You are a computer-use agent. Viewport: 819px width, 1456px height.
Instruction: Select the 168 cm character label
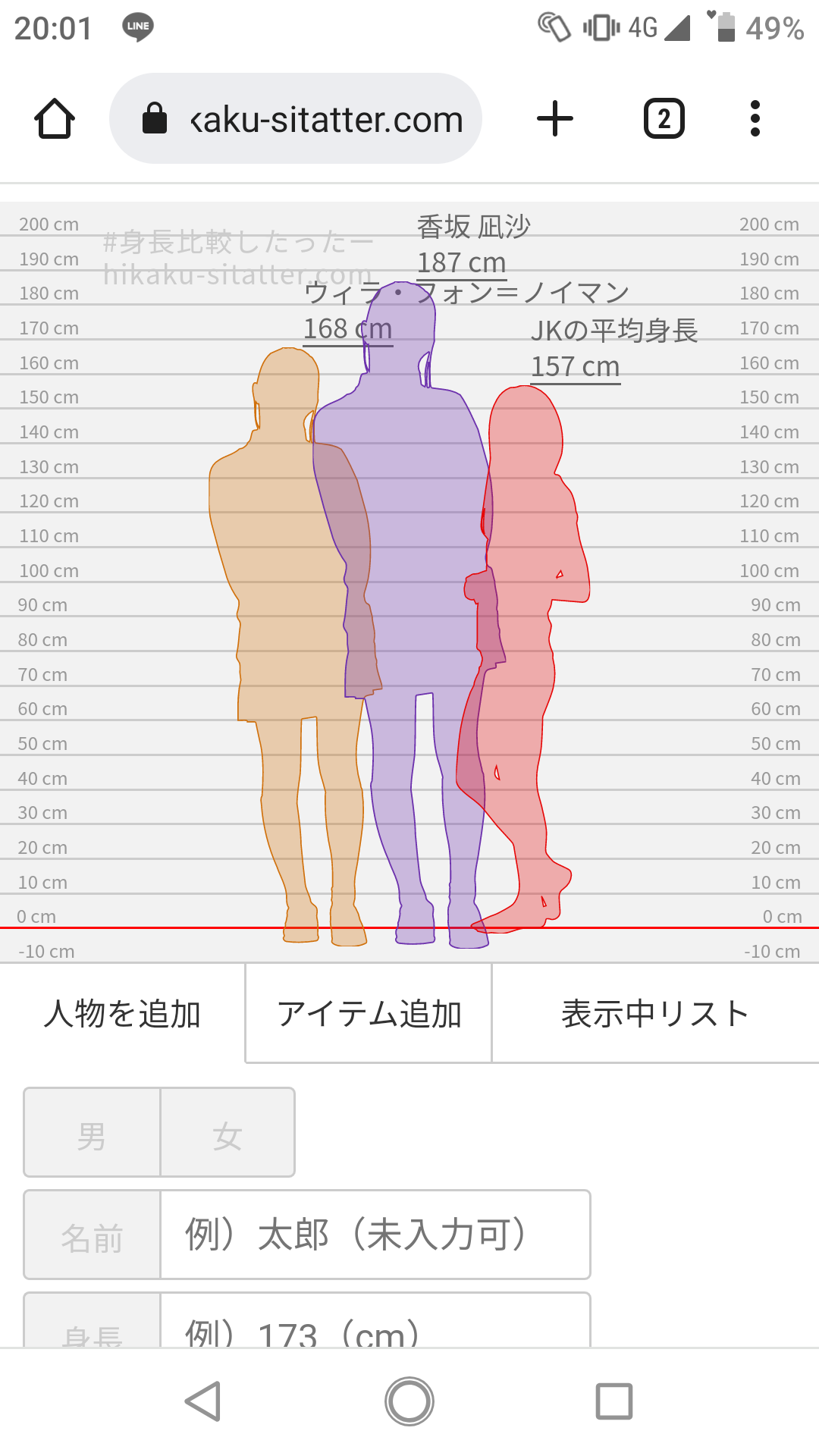point(348,328)
